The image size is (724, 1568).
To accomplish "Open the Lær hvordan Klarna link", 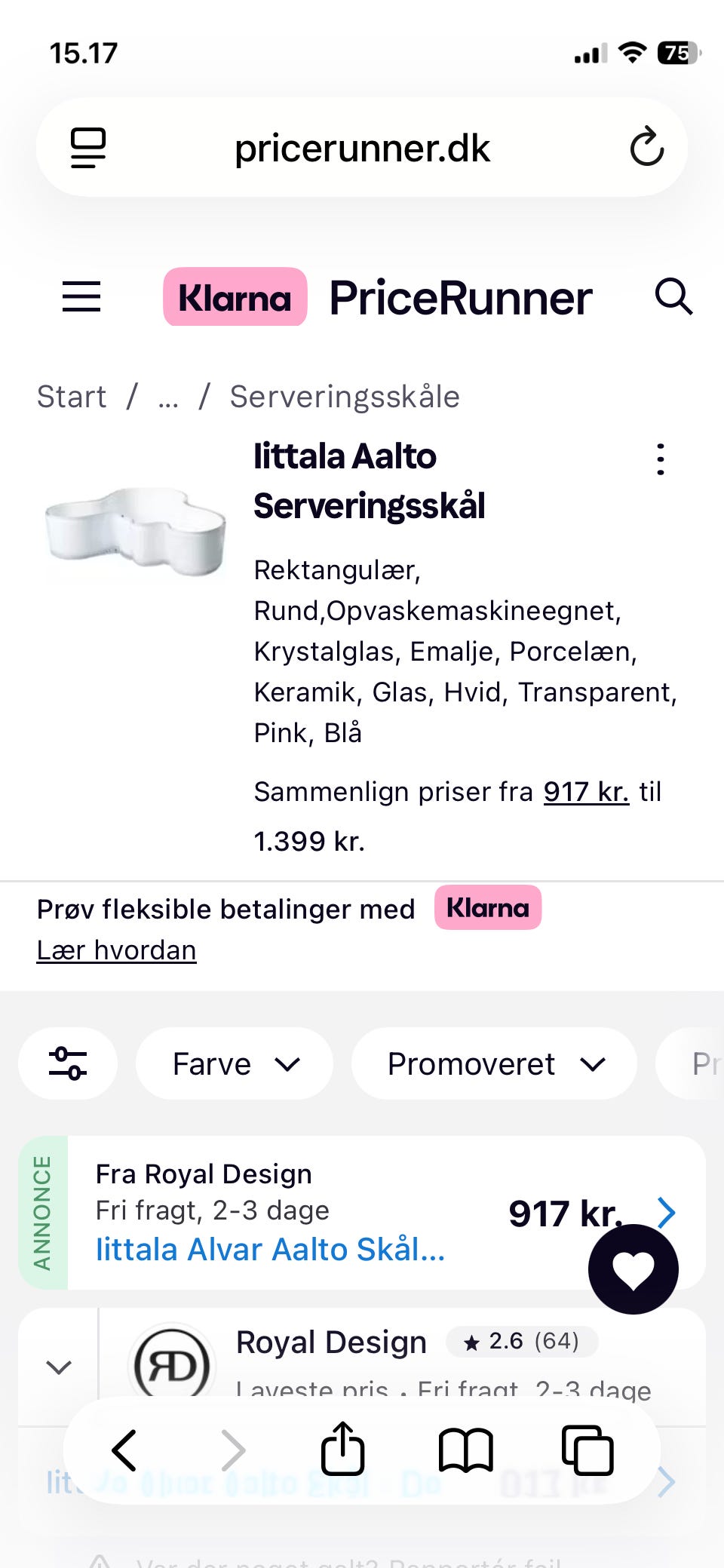I will (x=117, y=950).
